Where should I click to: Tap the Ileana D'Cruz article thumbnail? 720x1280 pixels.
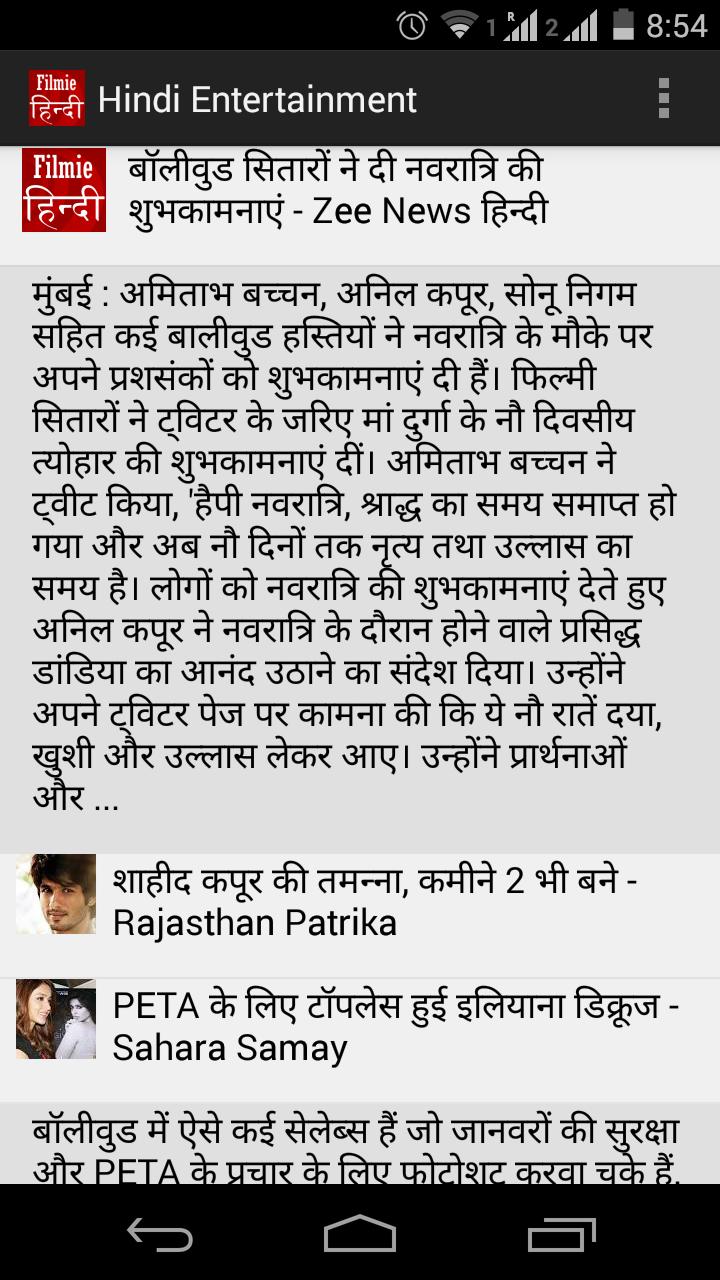55,1022
